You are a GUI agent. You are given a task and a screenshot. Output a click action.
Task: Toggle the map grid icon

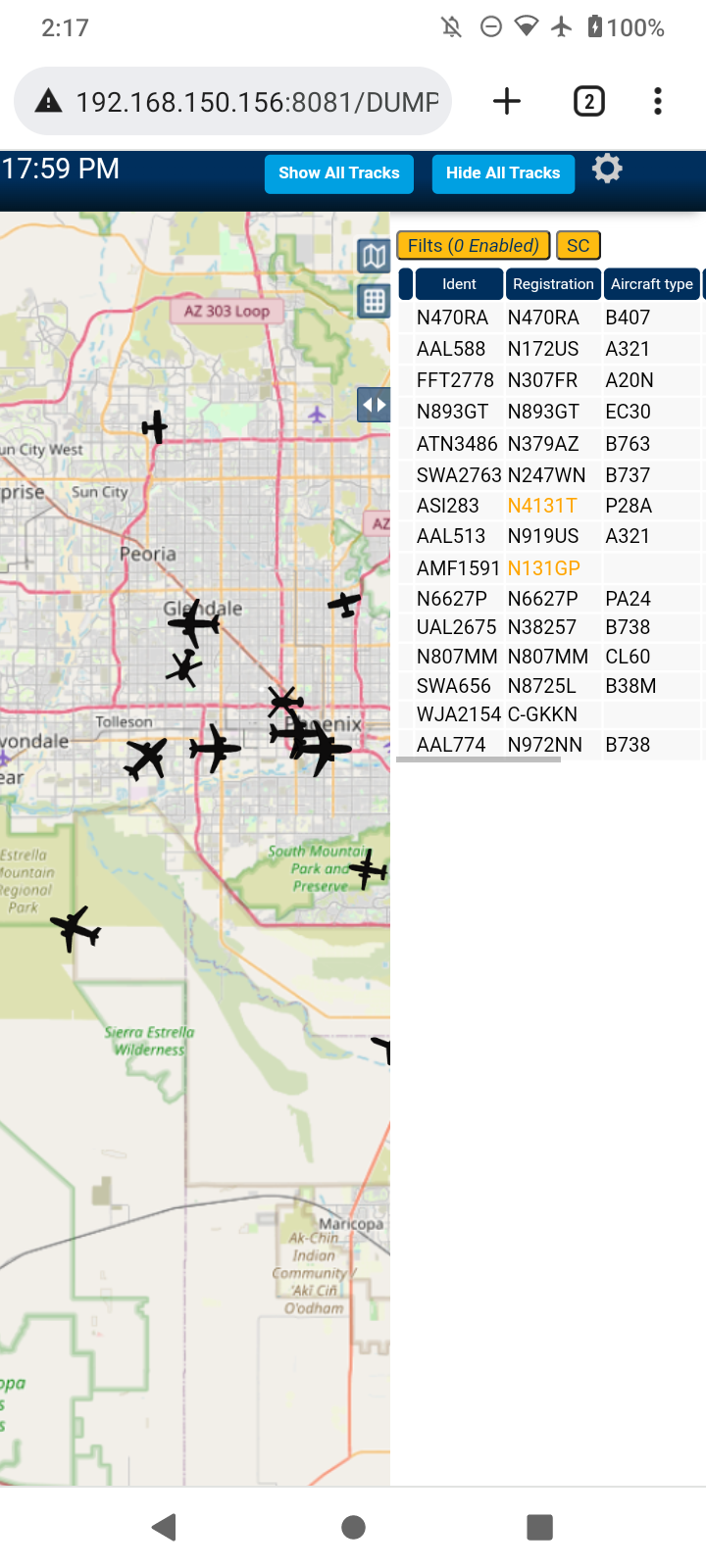click(374, 301)
